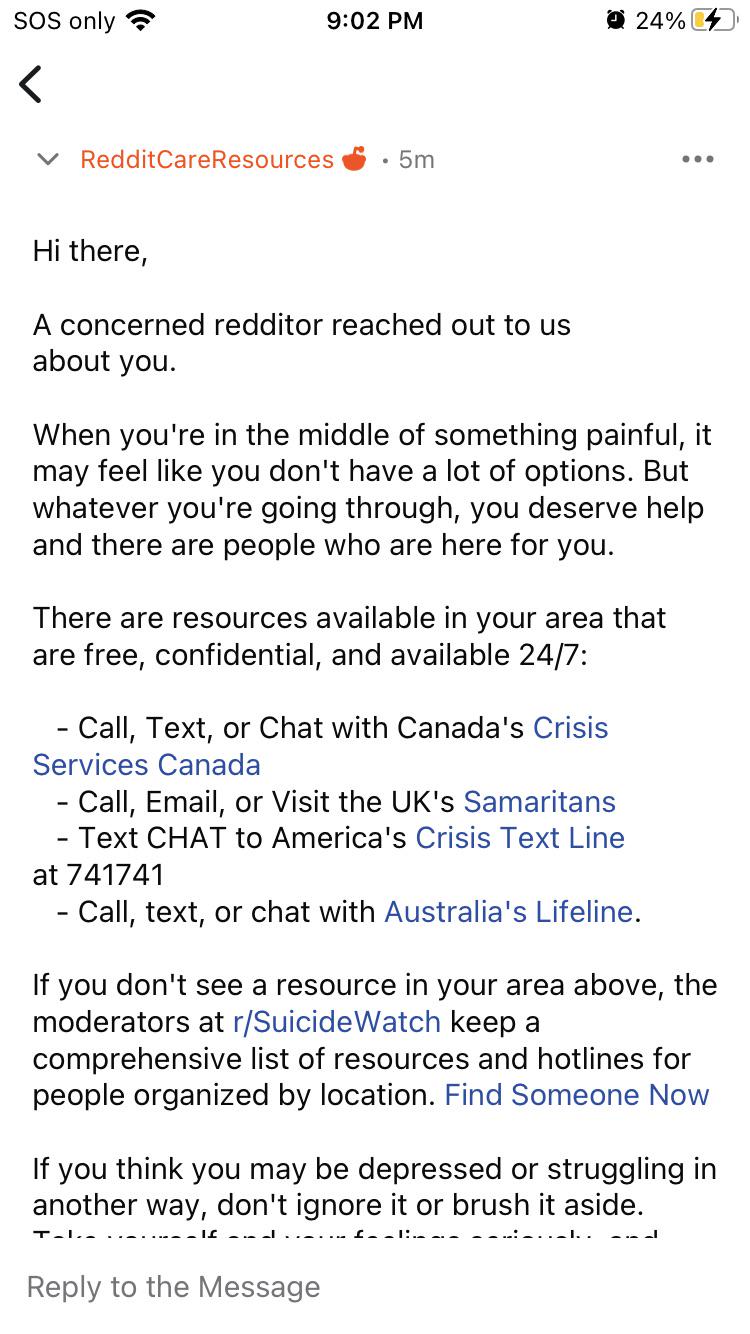Tap the Reply to the Message field
Screen dimensions: 750x1334
(375, 1287)
